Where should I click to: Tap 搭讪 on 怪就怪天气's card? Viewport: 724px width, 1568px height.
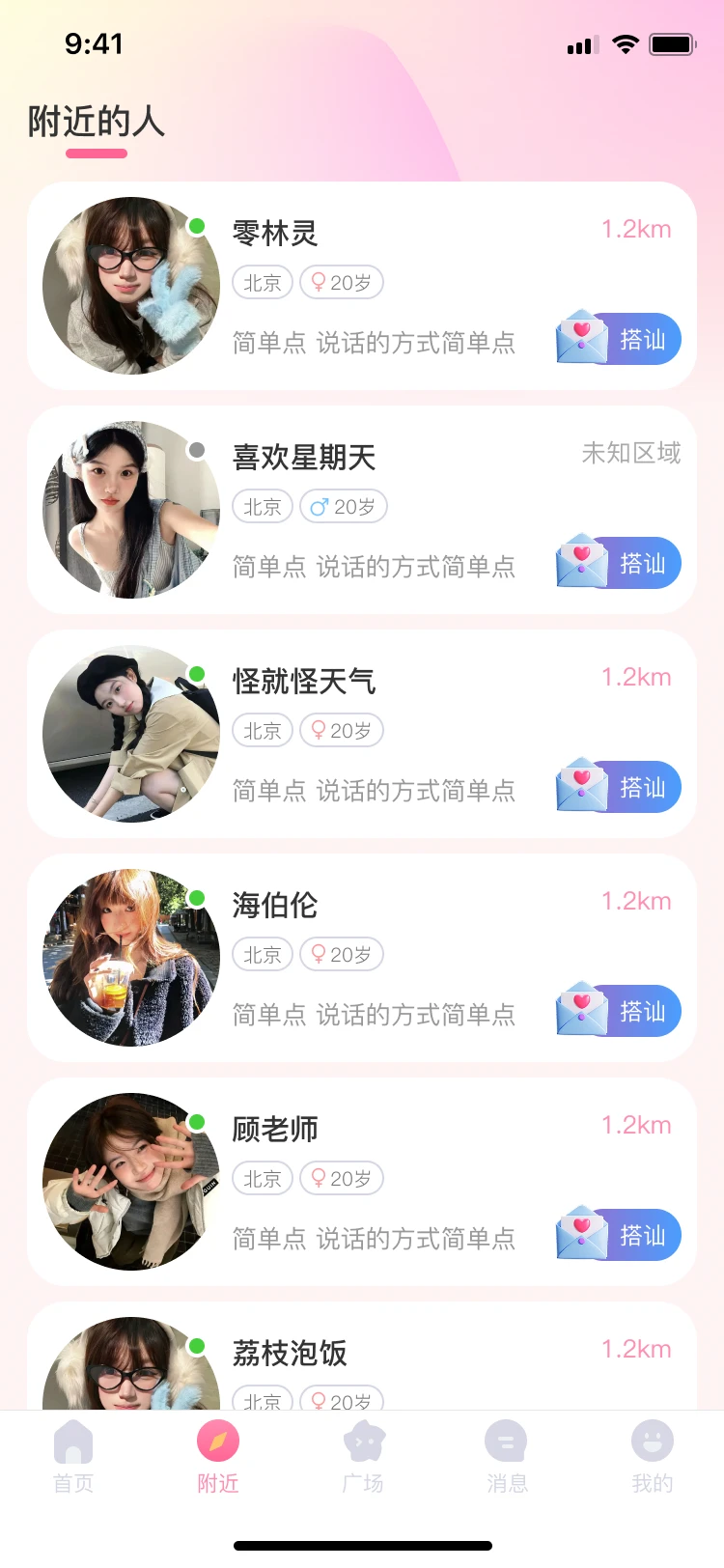coord(620,787)
